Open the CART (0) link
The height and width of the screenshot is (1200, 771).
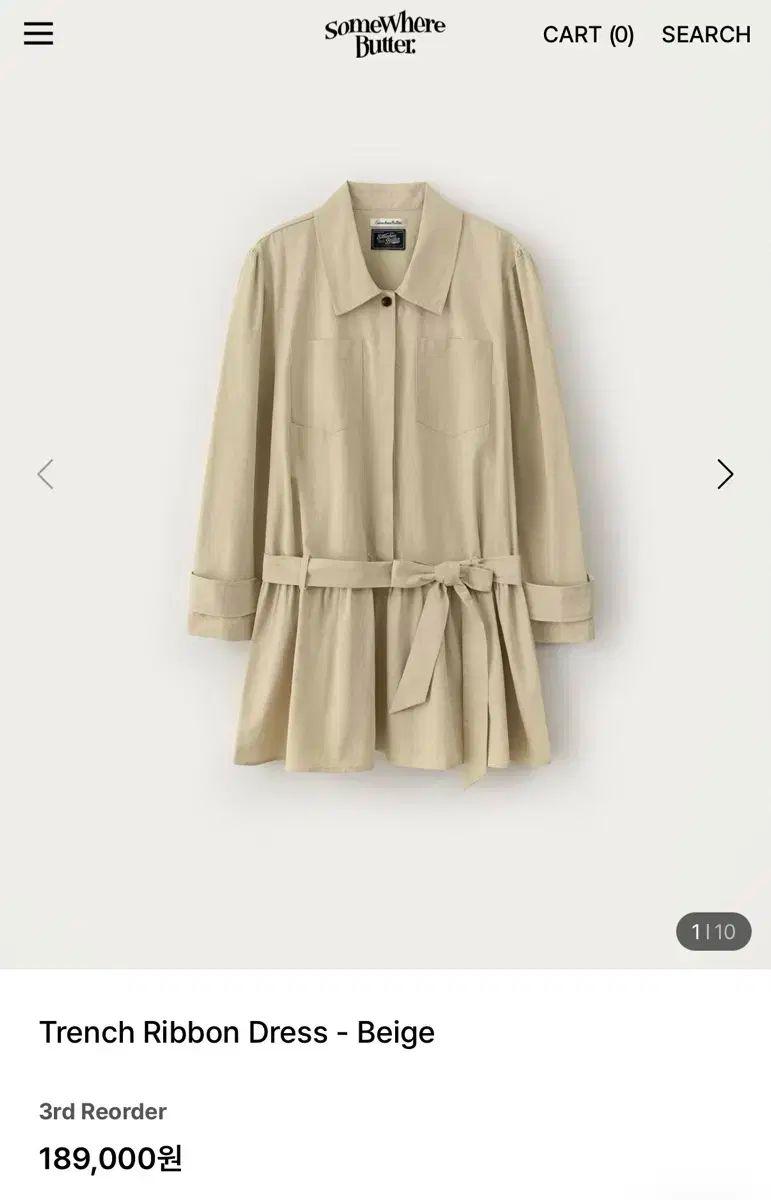(588, 35)
